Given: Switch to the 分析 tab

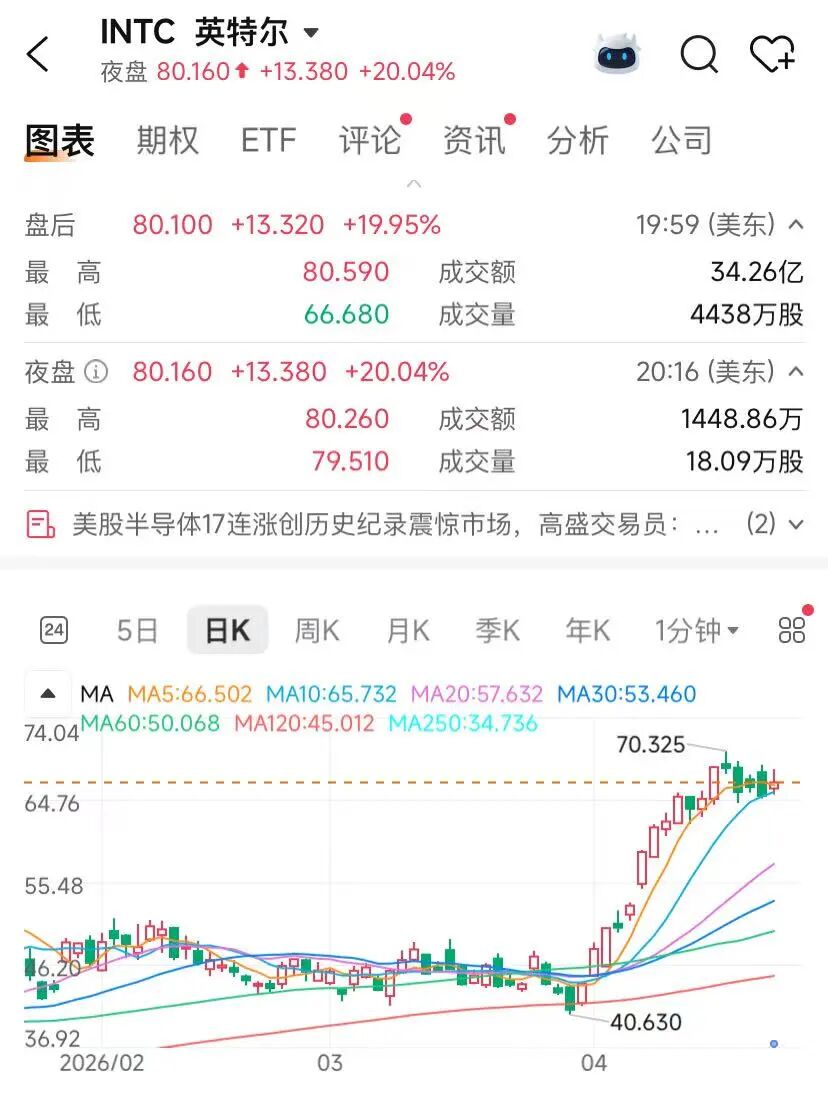Looking at the screenshot, I should tap(577, 141).
